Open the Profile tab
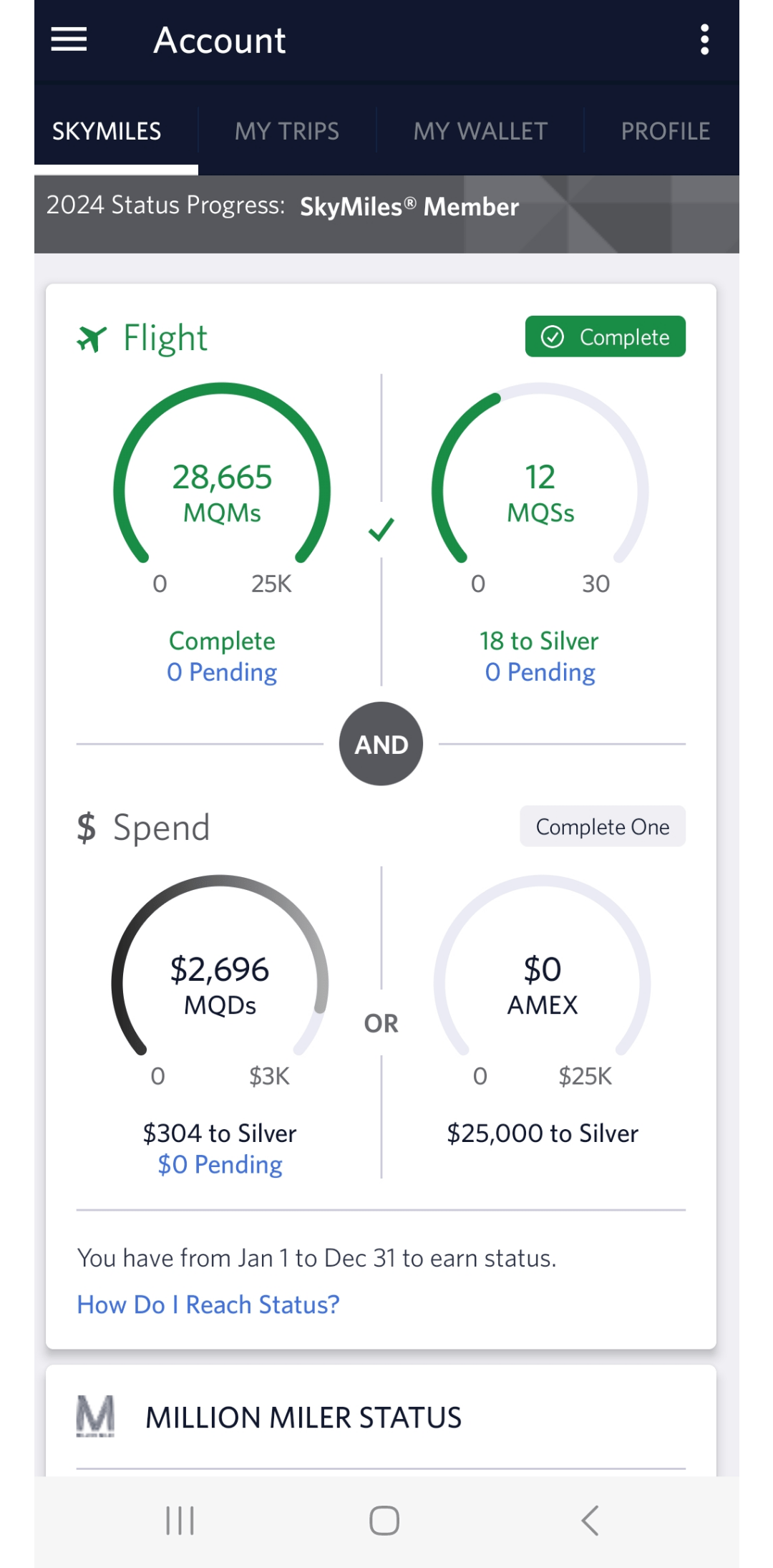This screenshot has width=773, height=1568. pyautogui.click(x=665, y=131)
